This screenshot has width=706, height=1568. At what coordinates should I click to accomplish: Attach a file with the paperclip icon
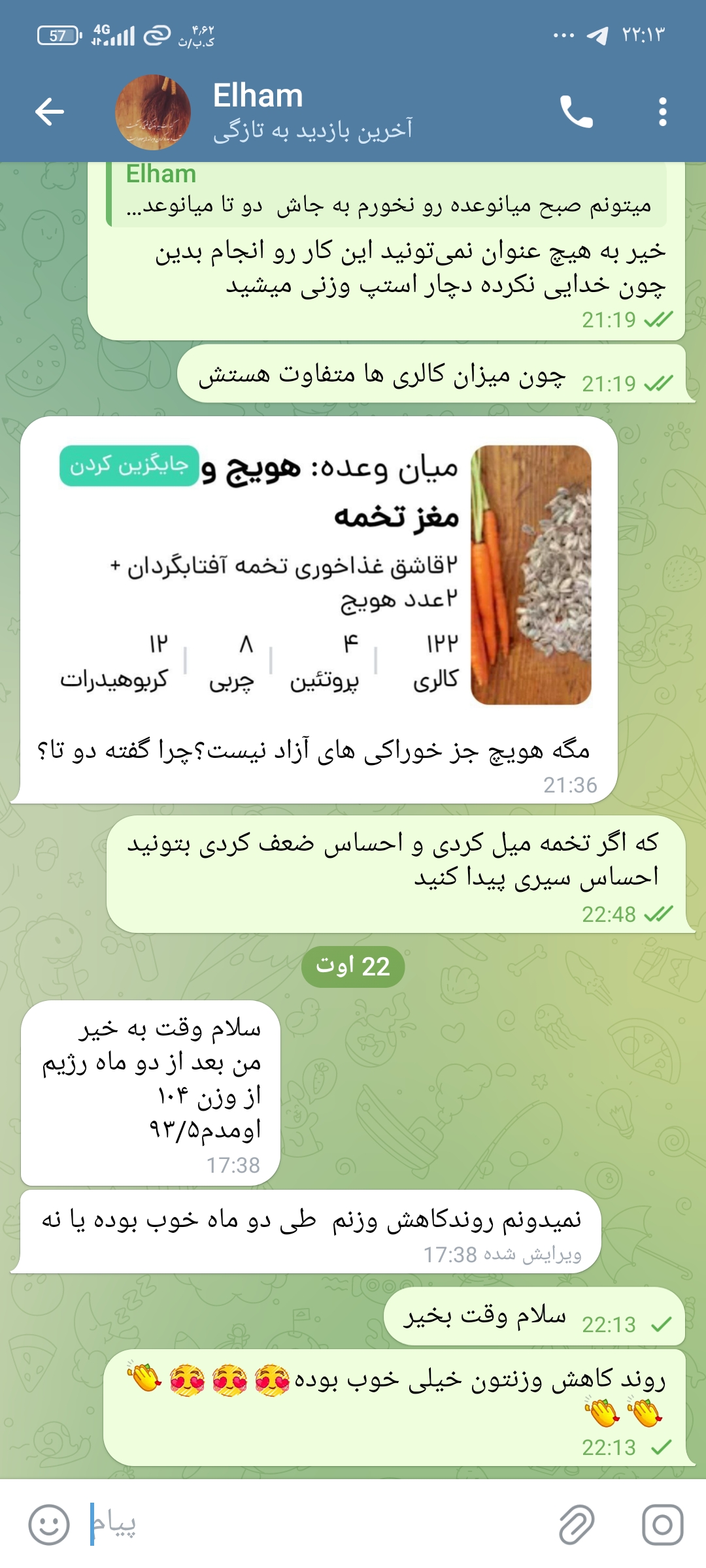[577, 1525]
